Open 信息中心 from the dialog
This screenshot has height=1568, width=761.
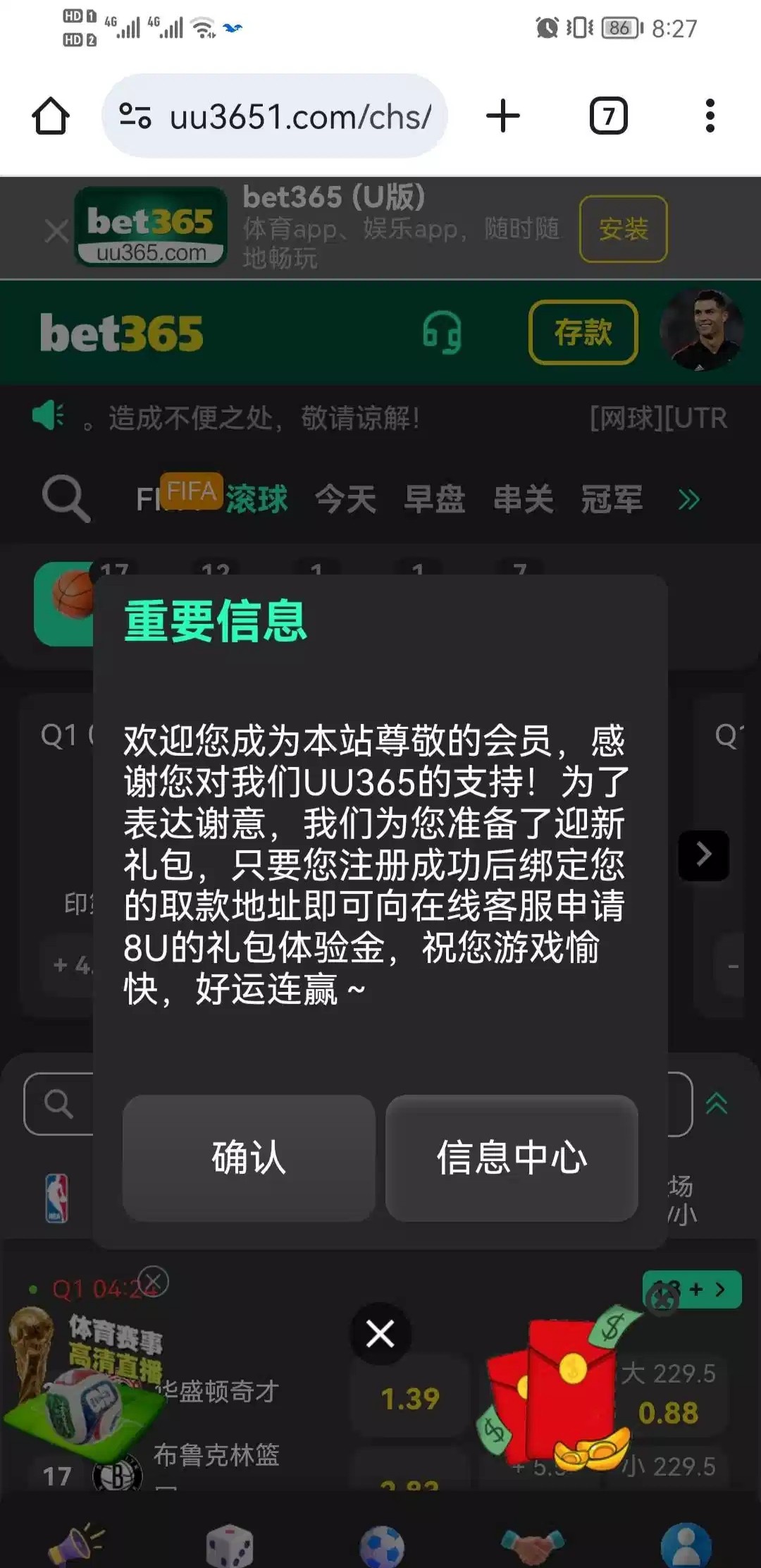[x=512, y=1158]
